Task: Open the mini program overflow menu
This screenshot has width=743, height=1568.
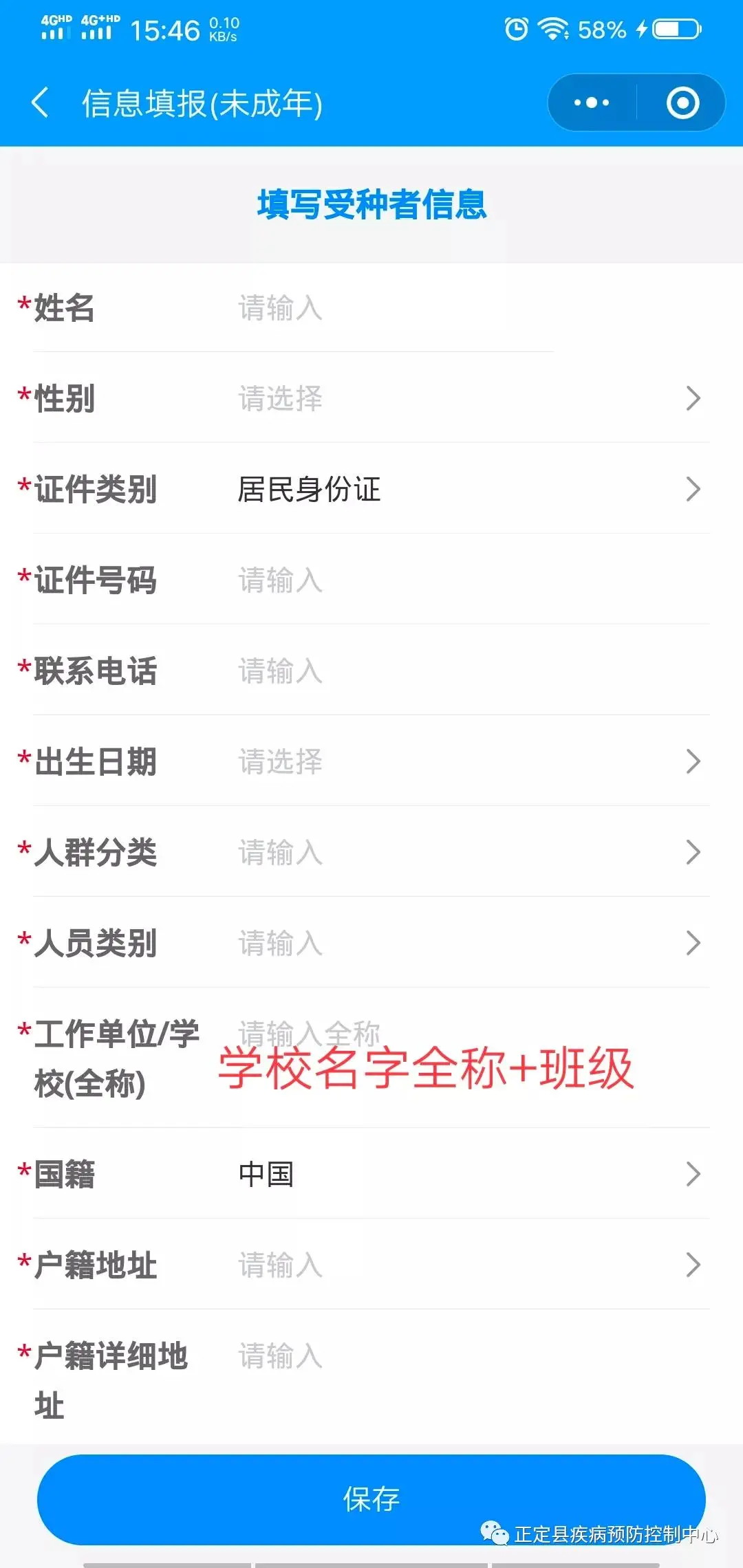Action: coord(592,103)
